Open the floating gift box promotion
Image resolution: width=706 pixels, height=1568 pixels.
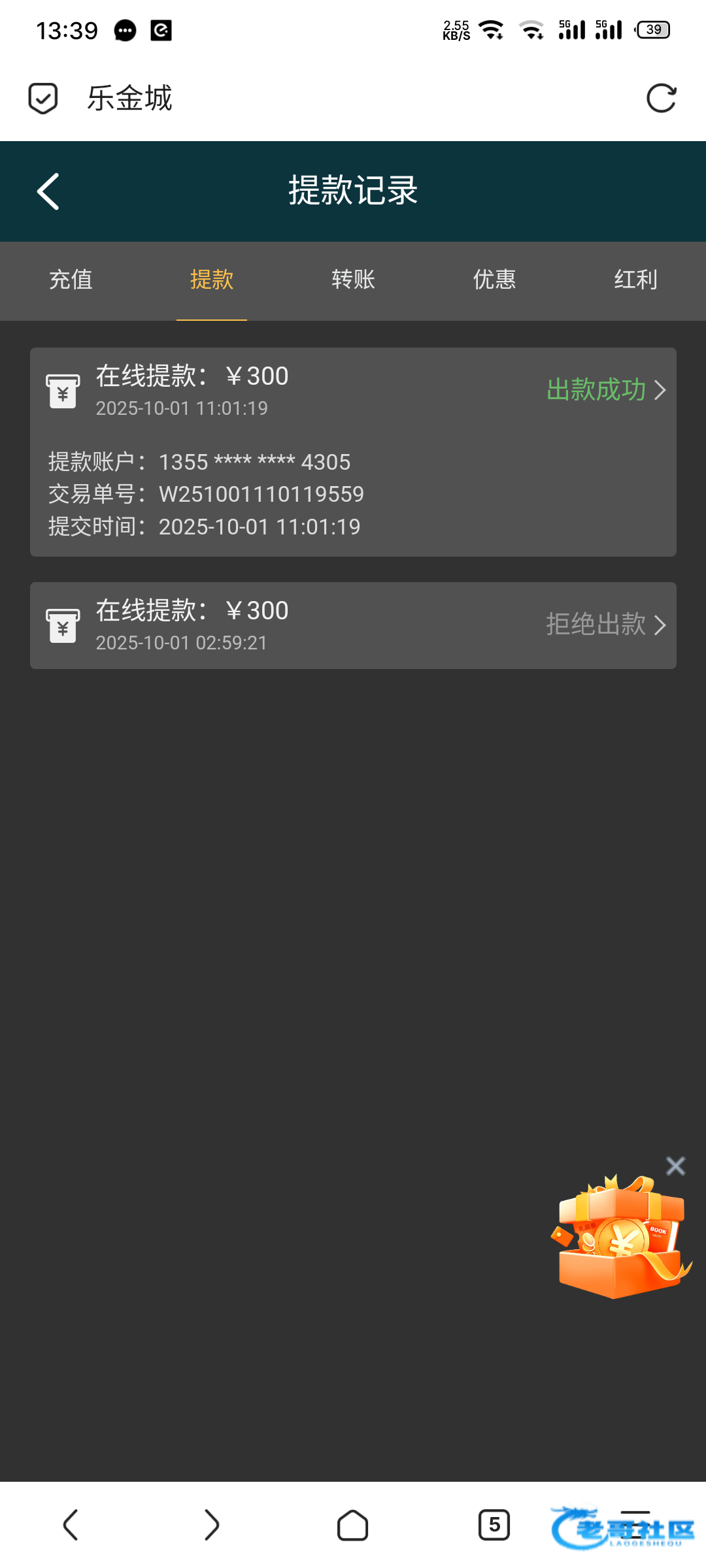(x=621, y=1238)
